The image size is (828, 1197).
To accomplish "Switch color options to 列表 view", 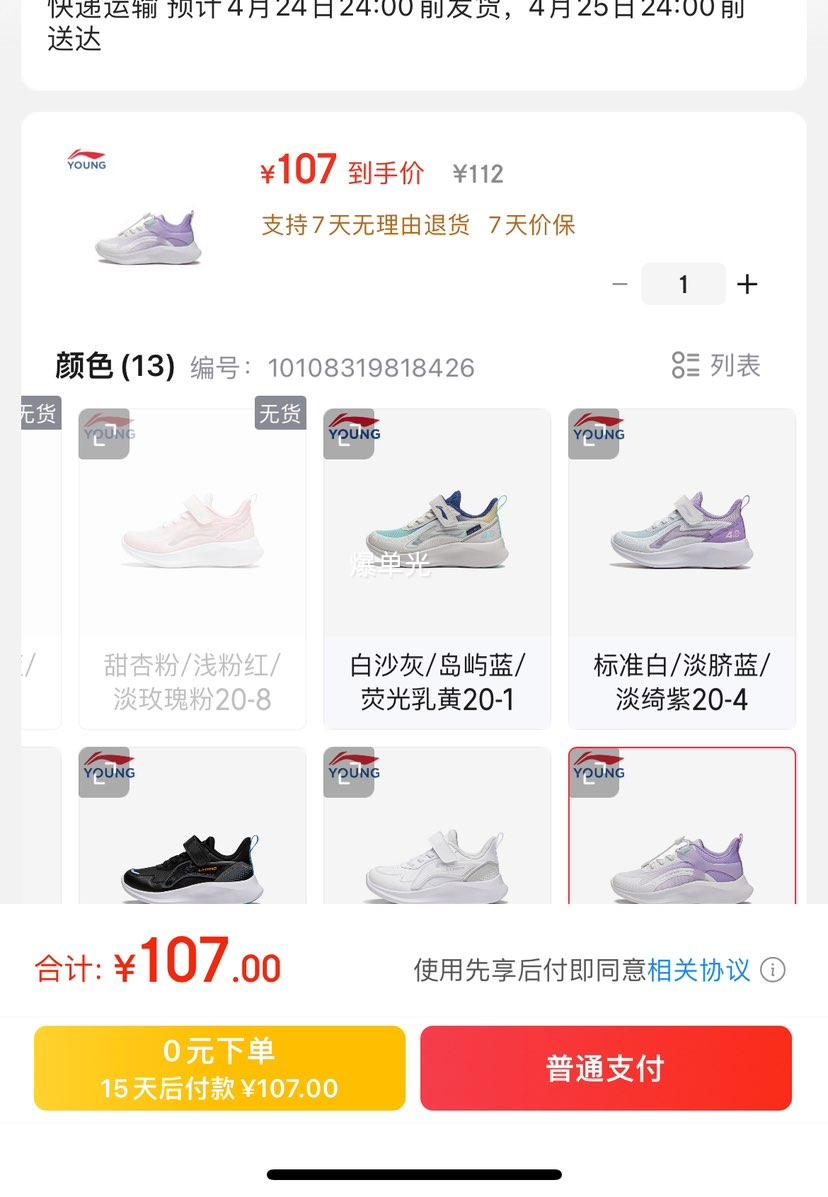I will coord(716,366).
